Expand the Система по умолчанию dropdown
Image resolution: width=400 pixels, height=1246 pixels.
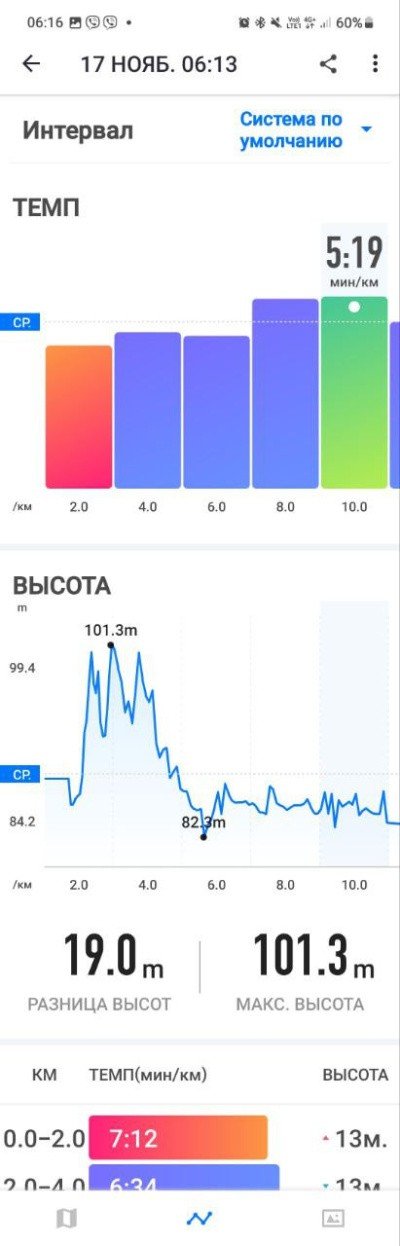tap(305, 130)
